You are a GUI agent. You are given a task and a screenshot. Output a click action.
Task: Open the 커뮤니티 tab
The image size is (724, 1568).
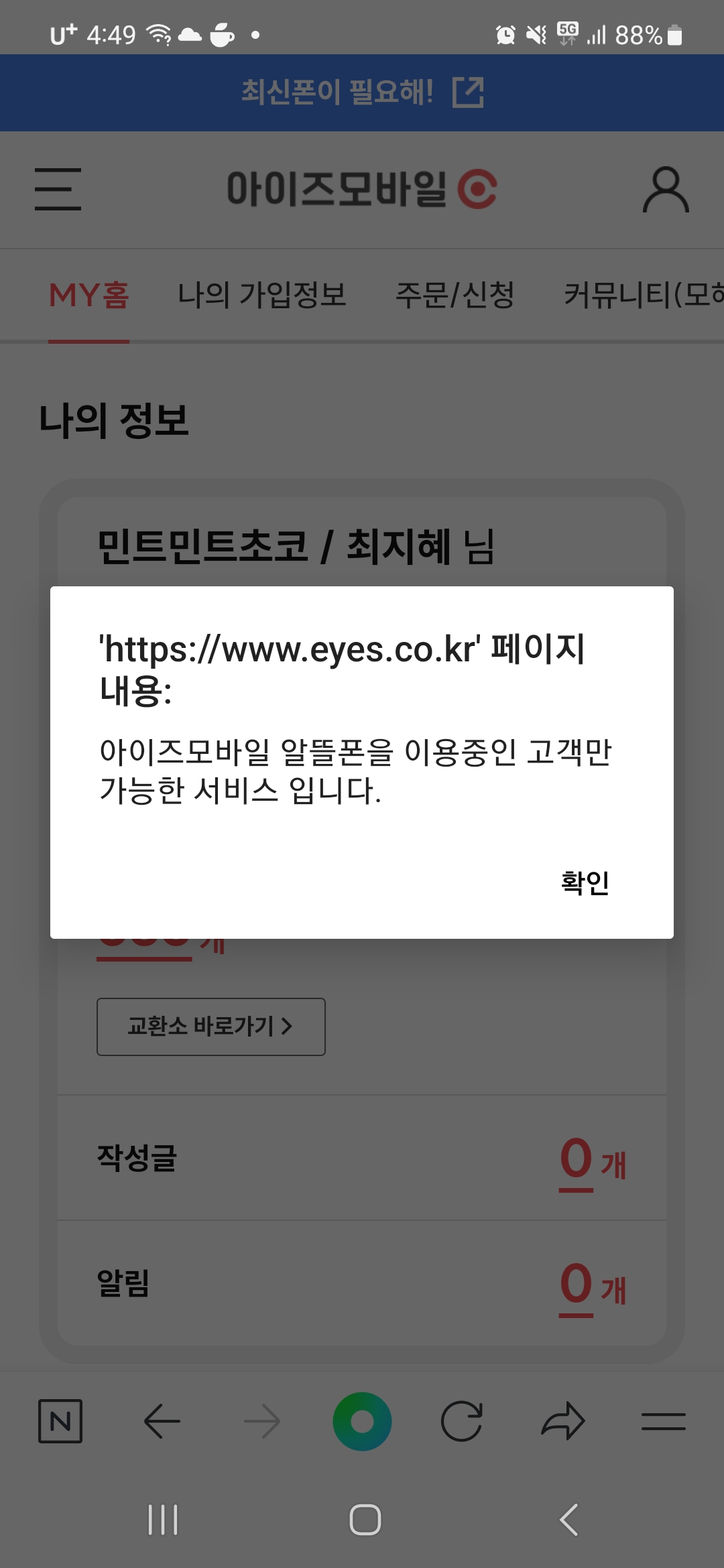644,295
